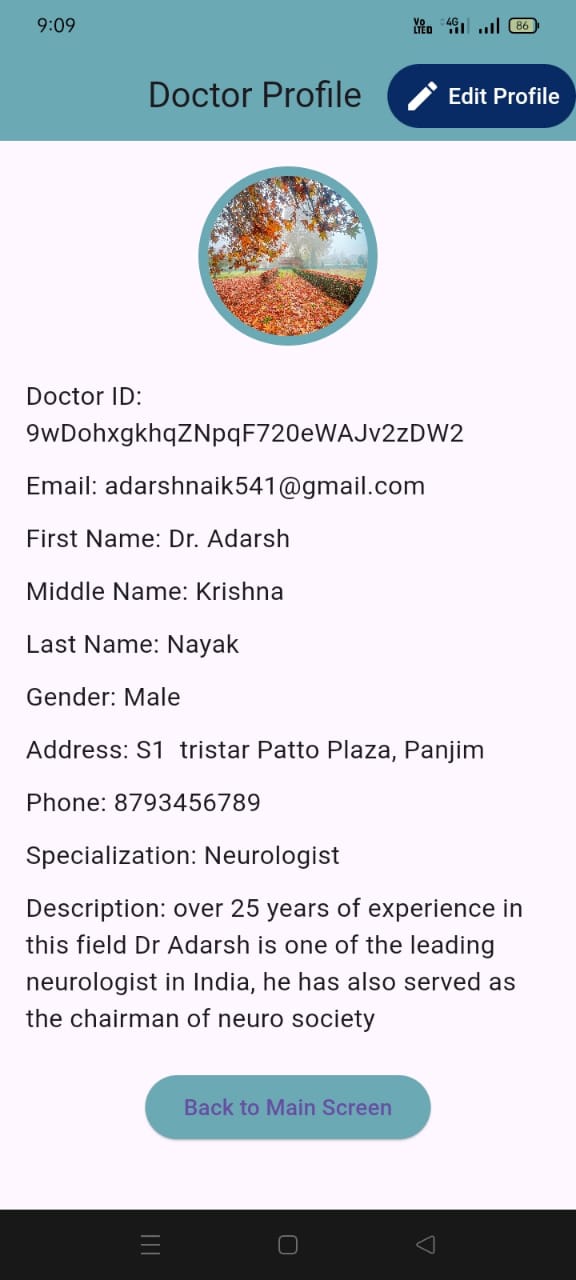Tap the system back arrow
Viewport: 576px width, 1280px height.
(x=425, y=1244)
